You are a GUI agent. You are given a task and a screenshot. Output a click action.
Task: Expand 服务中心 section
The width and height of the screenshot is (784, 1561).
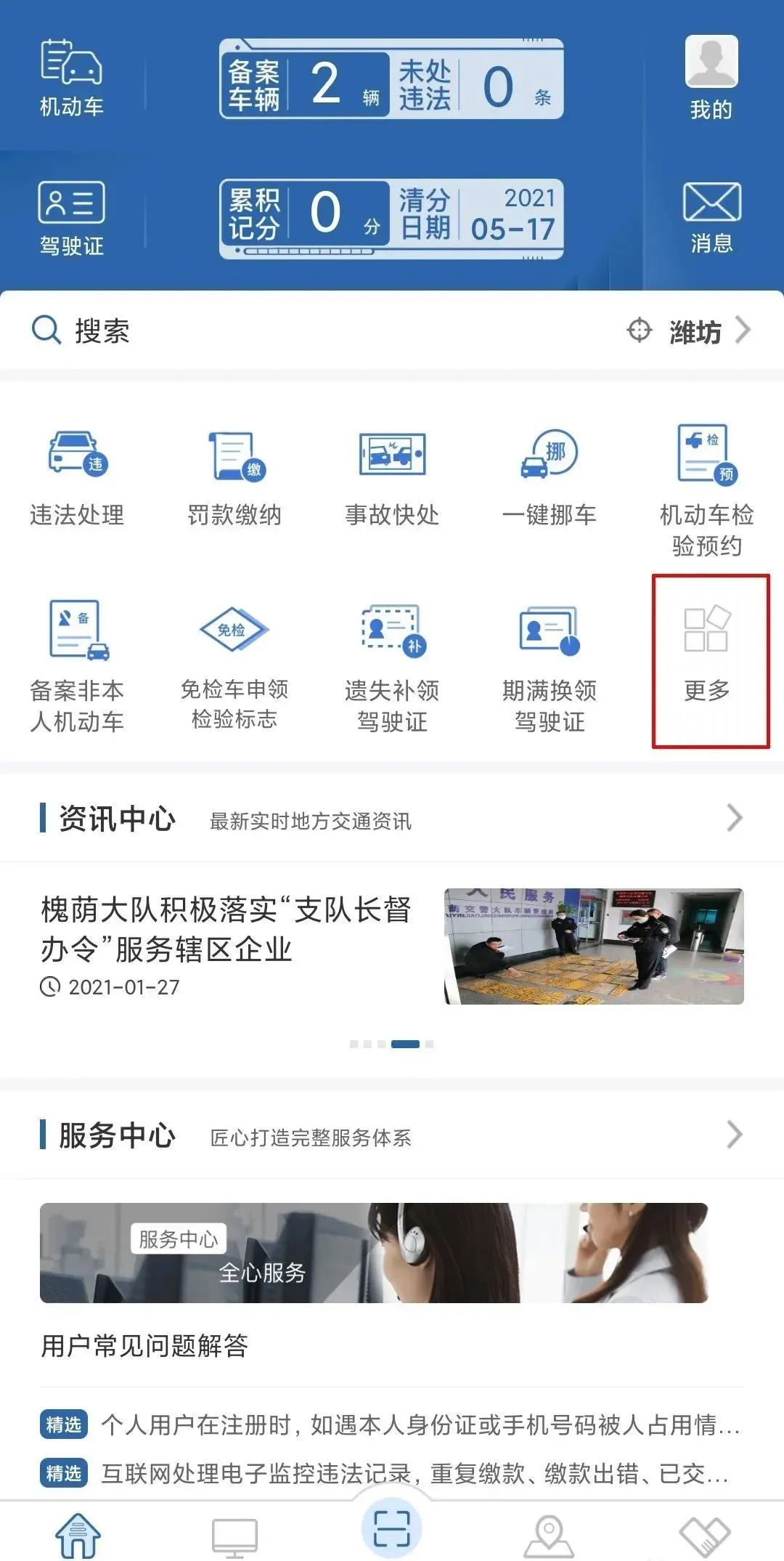tap(734, 1135)
